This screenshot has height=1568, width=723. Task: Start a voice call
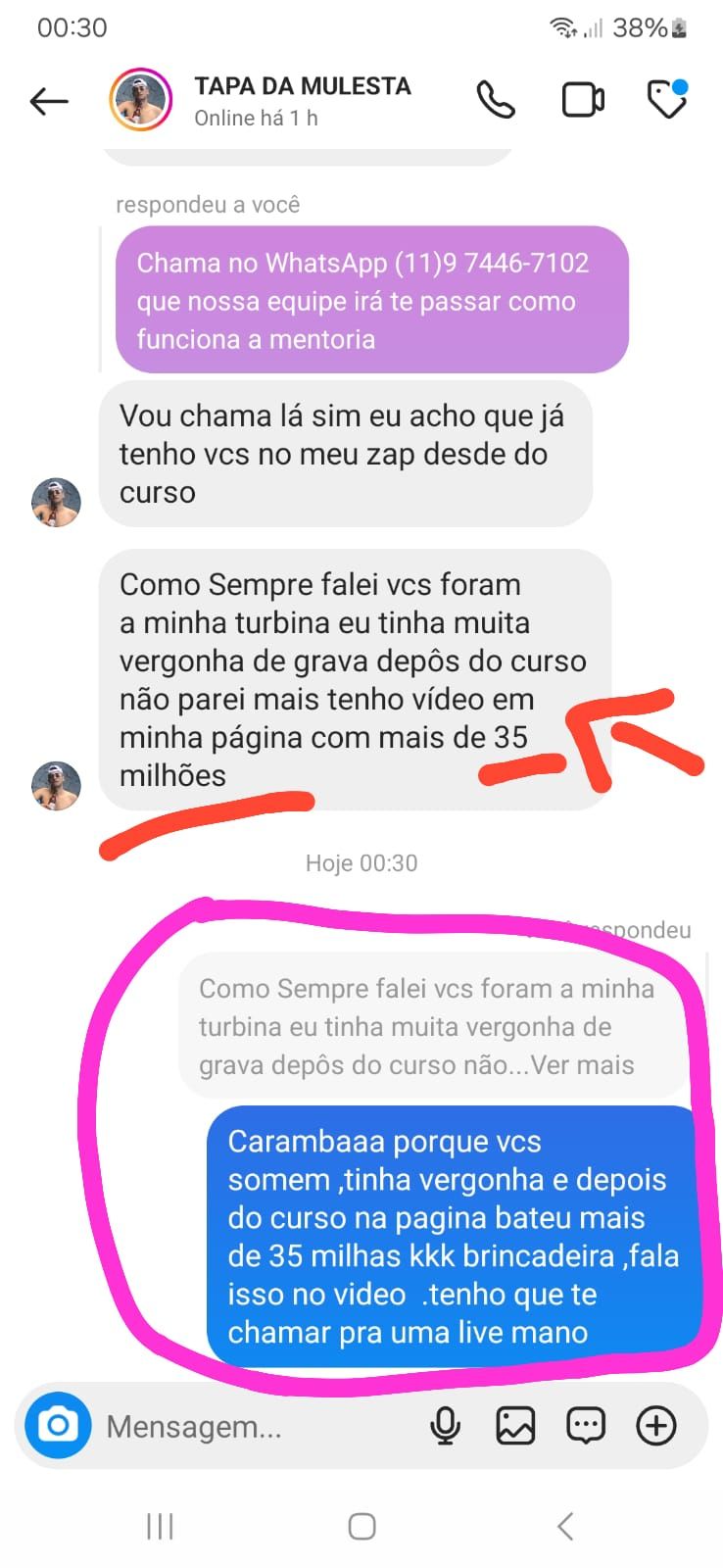[496, 100]
